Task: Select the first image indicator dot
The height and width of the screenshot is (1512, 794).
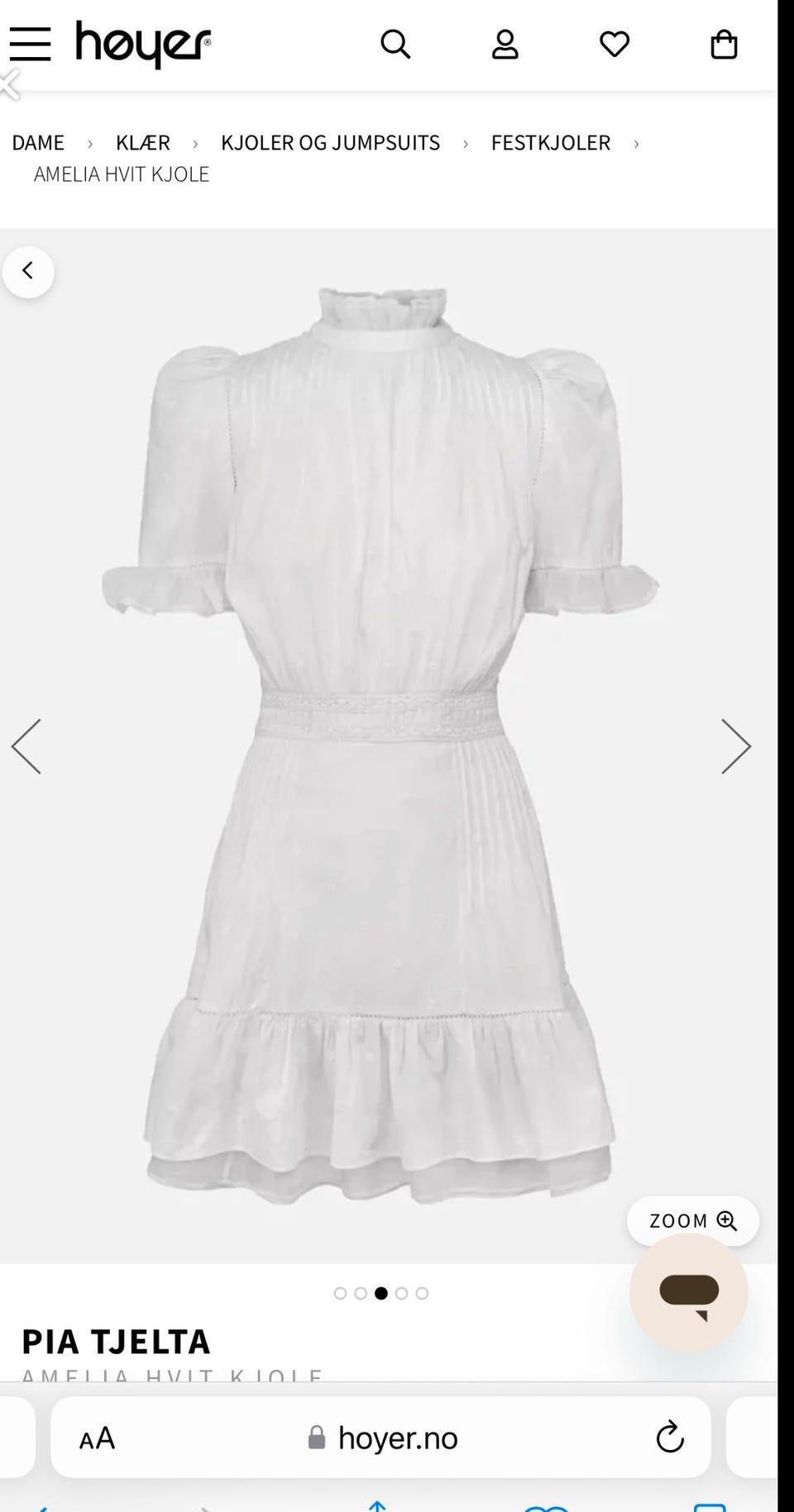Action: tap(340, 1293)
